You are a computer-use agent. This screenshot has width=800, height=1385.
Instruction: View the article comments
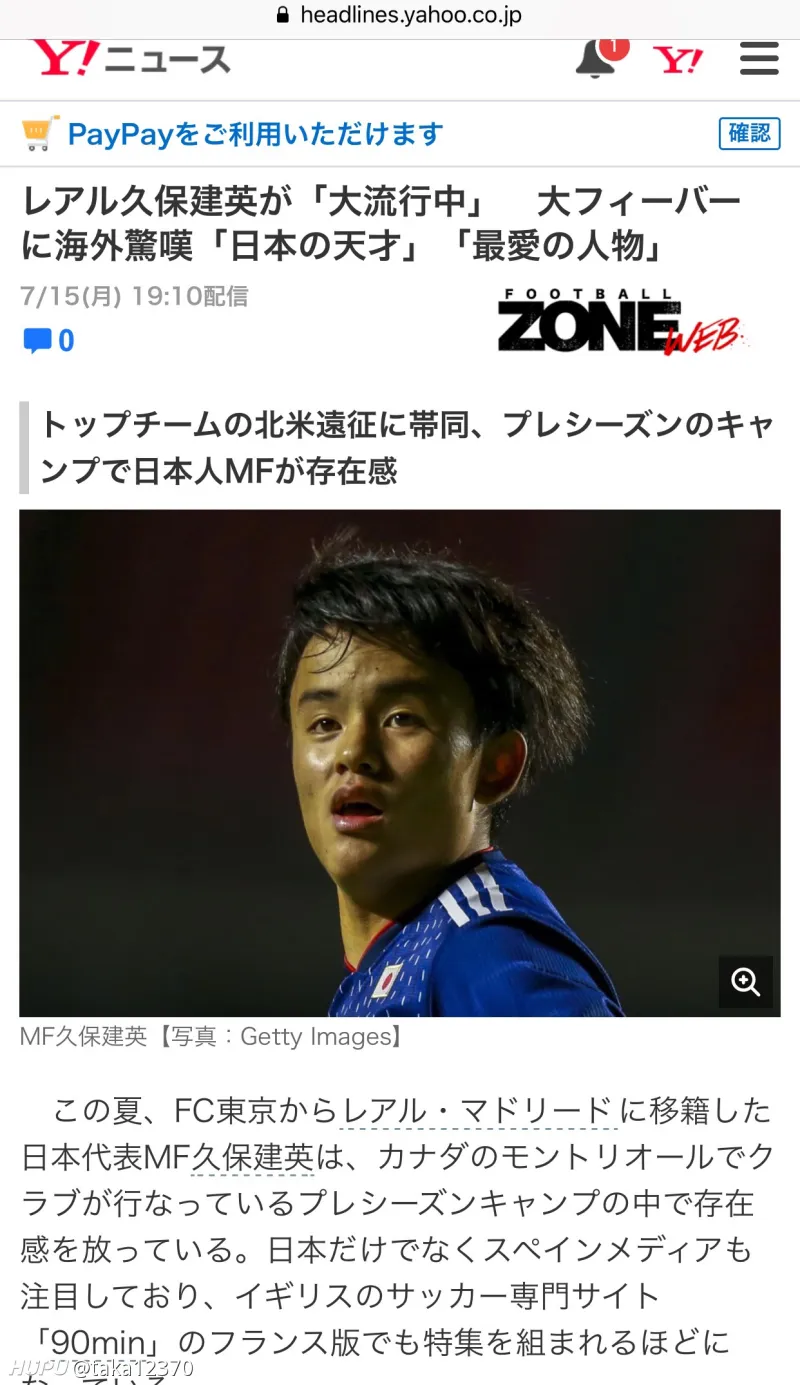pos(49,341)
